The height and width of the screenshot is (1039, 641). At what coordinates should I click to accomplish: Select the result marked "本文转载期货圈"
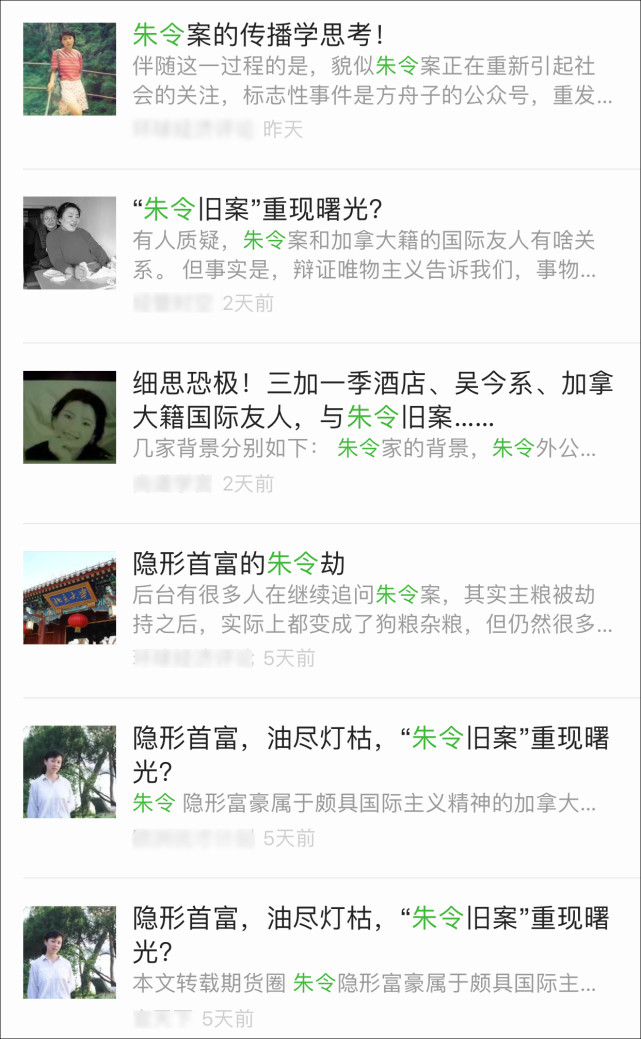(x=365, y=983)
